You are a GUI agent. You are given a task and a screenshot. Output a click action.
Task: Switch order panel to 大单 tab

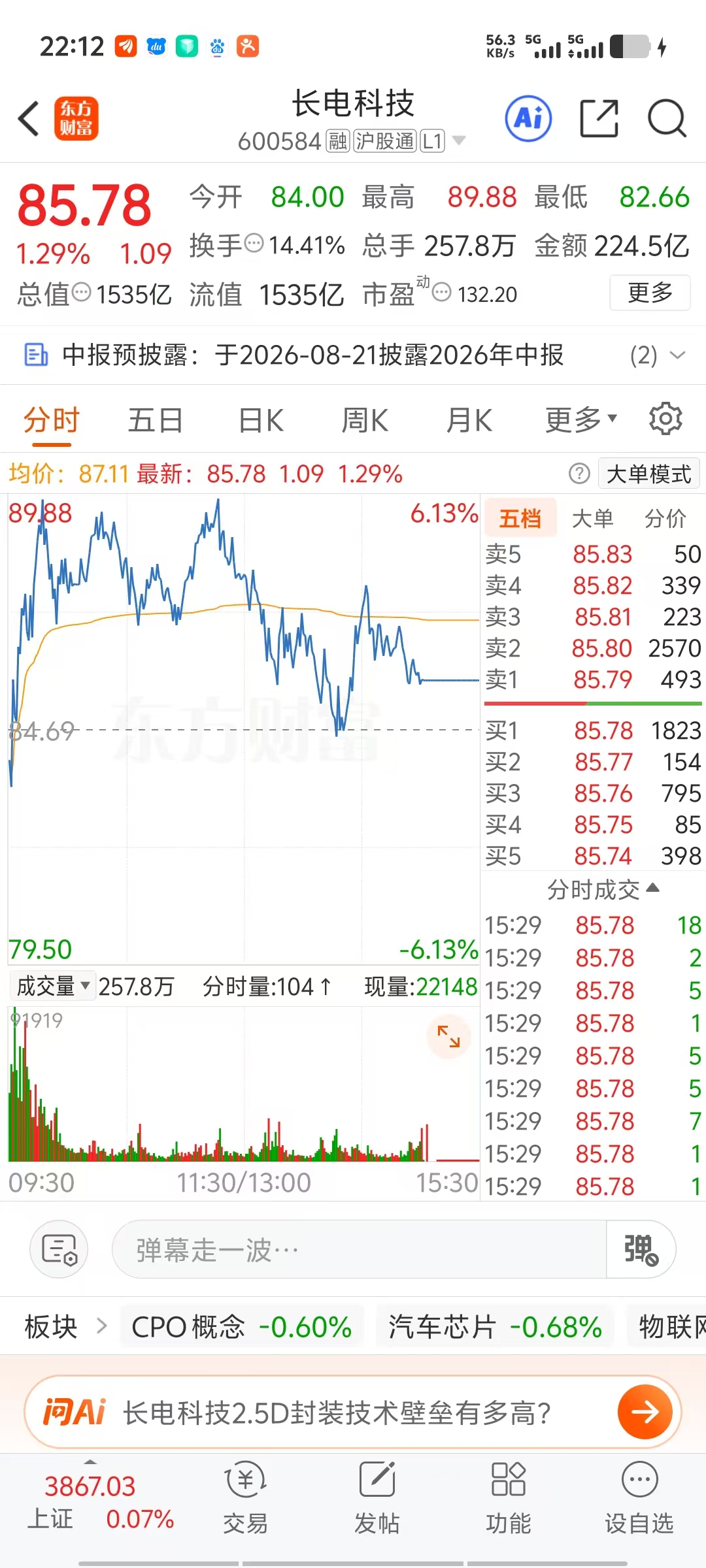tap(592, 519)
